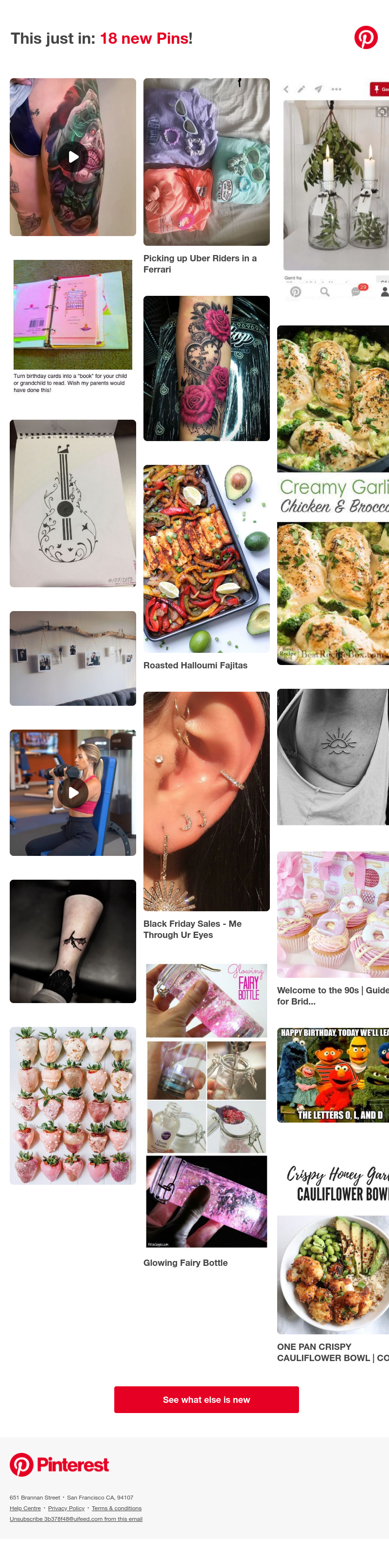
Task: Open the chocolate covered strawberries pin
Action: pos(72,1106)
